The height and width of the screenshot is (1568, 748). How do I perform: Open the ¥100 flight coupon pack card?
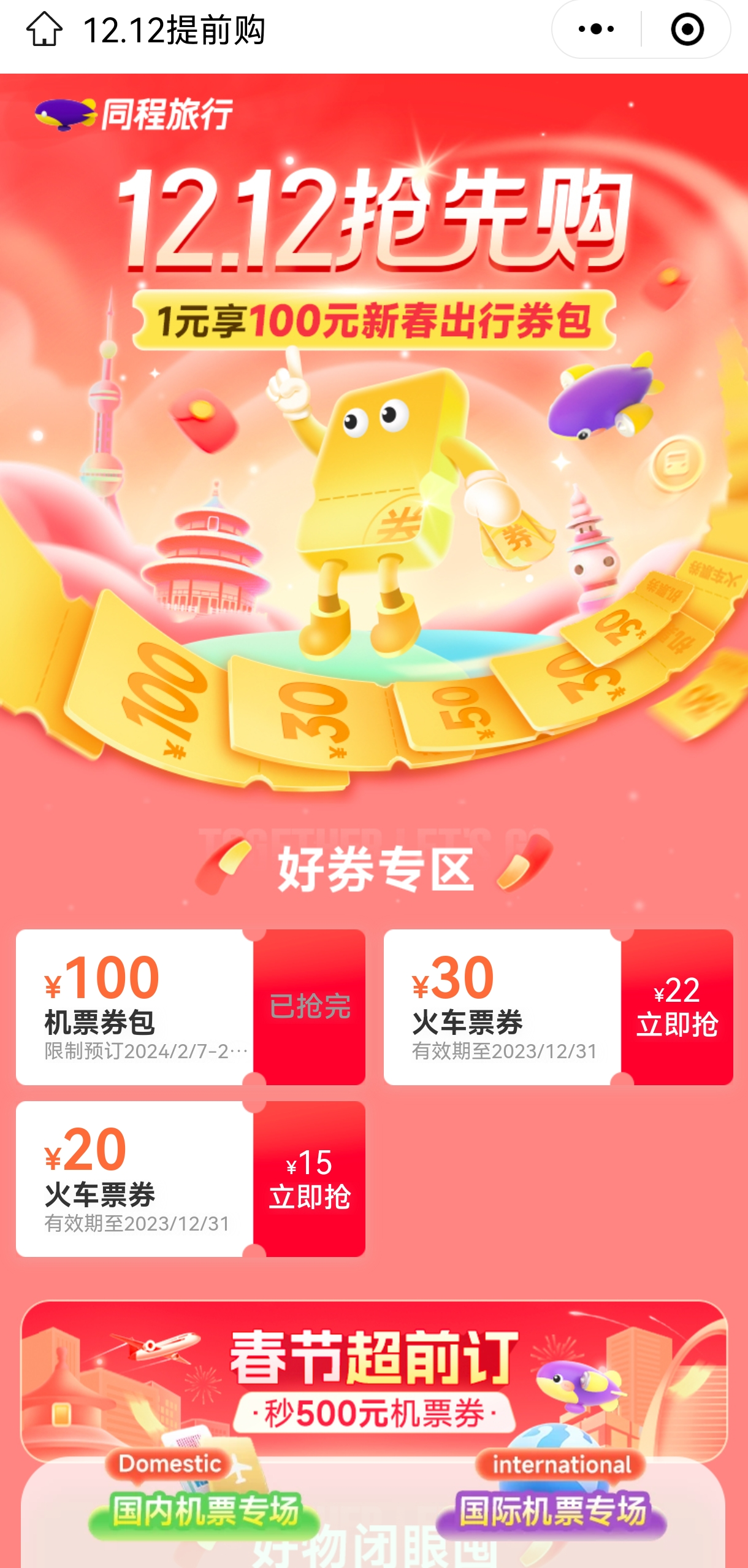[x=135, y=1007]
